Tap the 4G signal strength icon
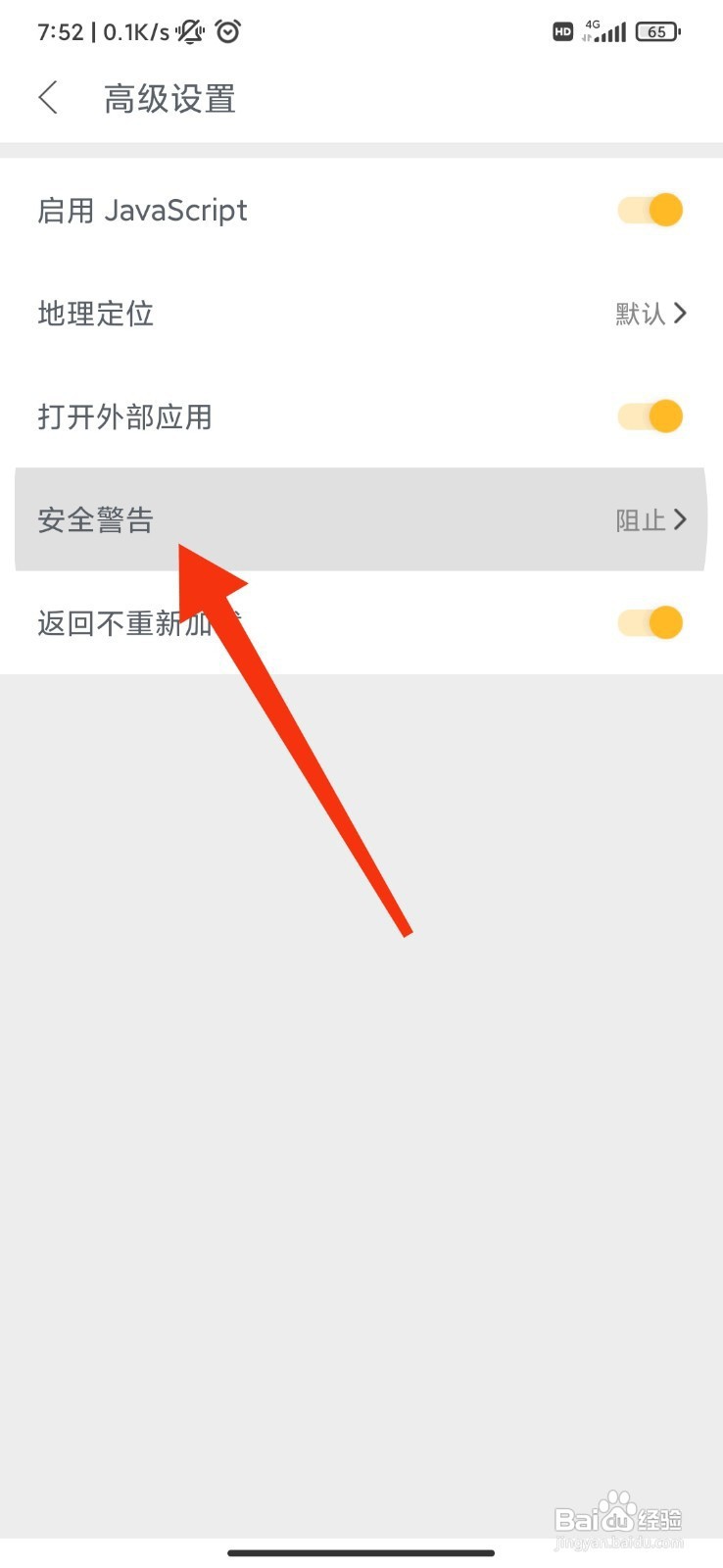Image resolution: width=723 pixels, height=1568 pixels. (x=604, y=30)
